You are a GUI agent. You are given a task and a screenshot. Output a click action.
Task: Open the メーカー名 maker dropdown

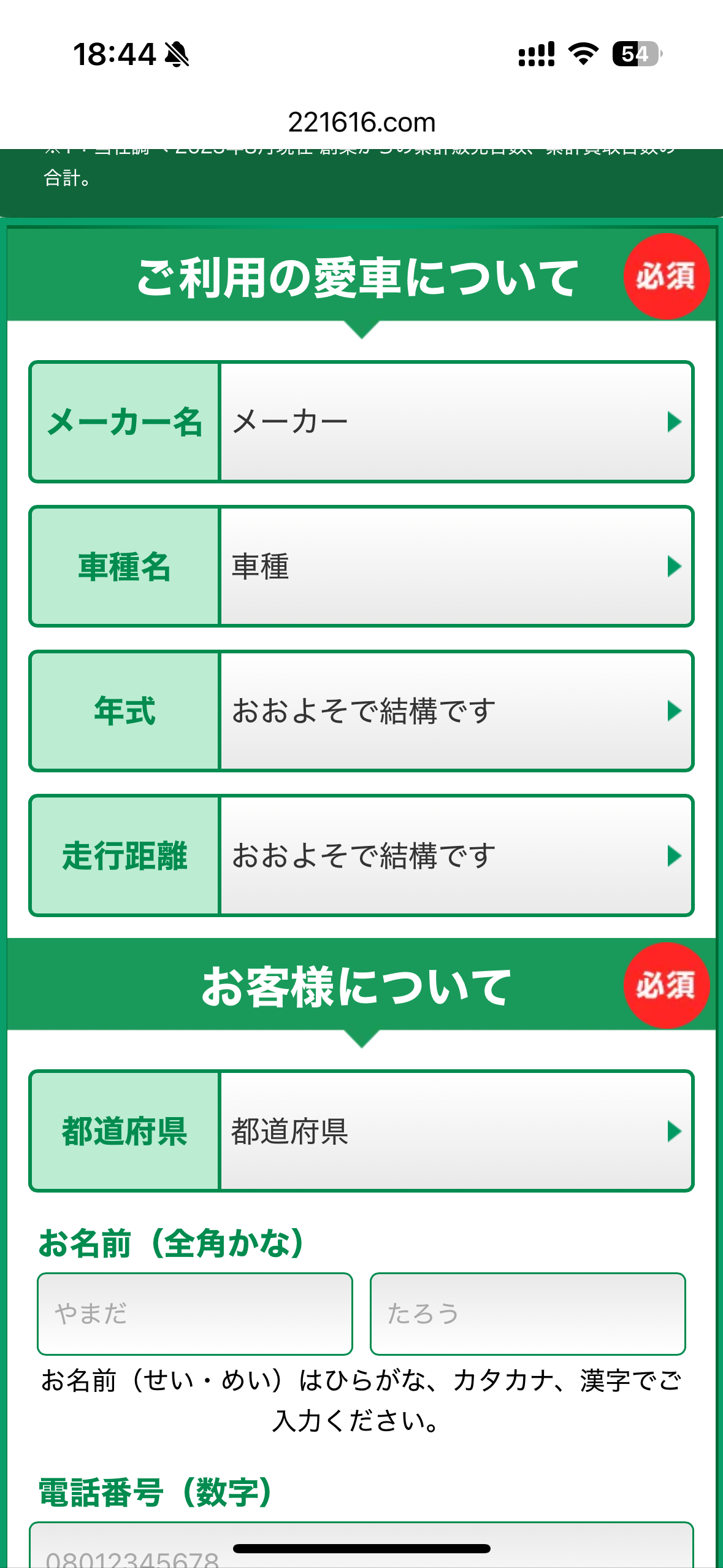coord(456,422)
